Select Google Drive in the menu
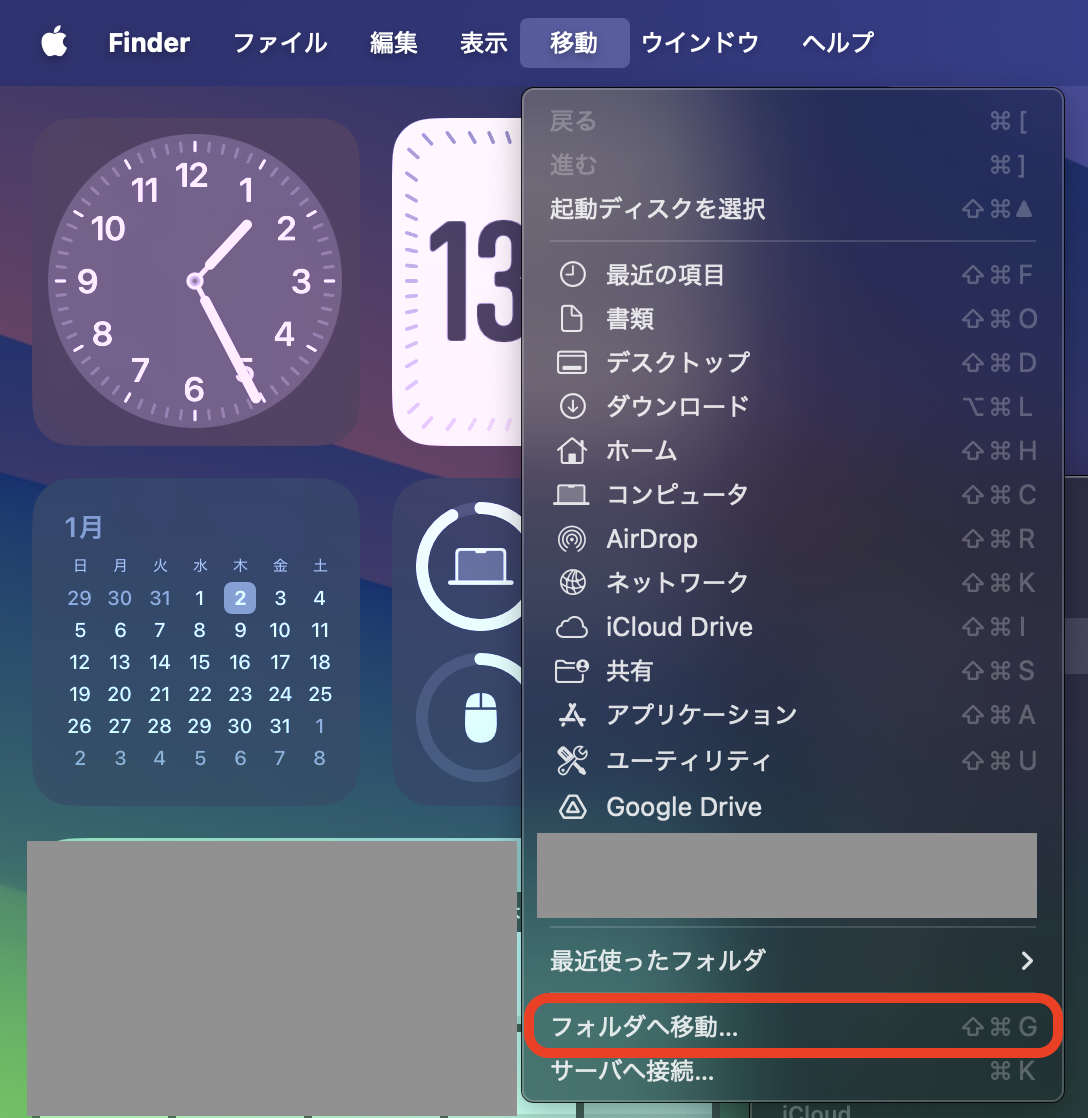 coord(683,807)
